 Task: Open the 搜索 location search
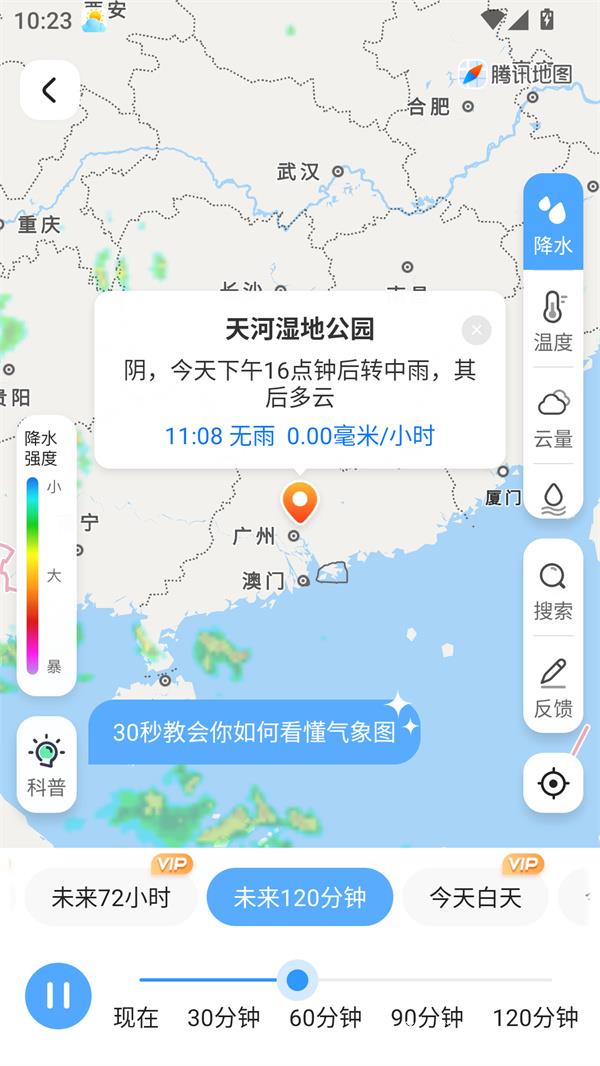tap(552, 591)
